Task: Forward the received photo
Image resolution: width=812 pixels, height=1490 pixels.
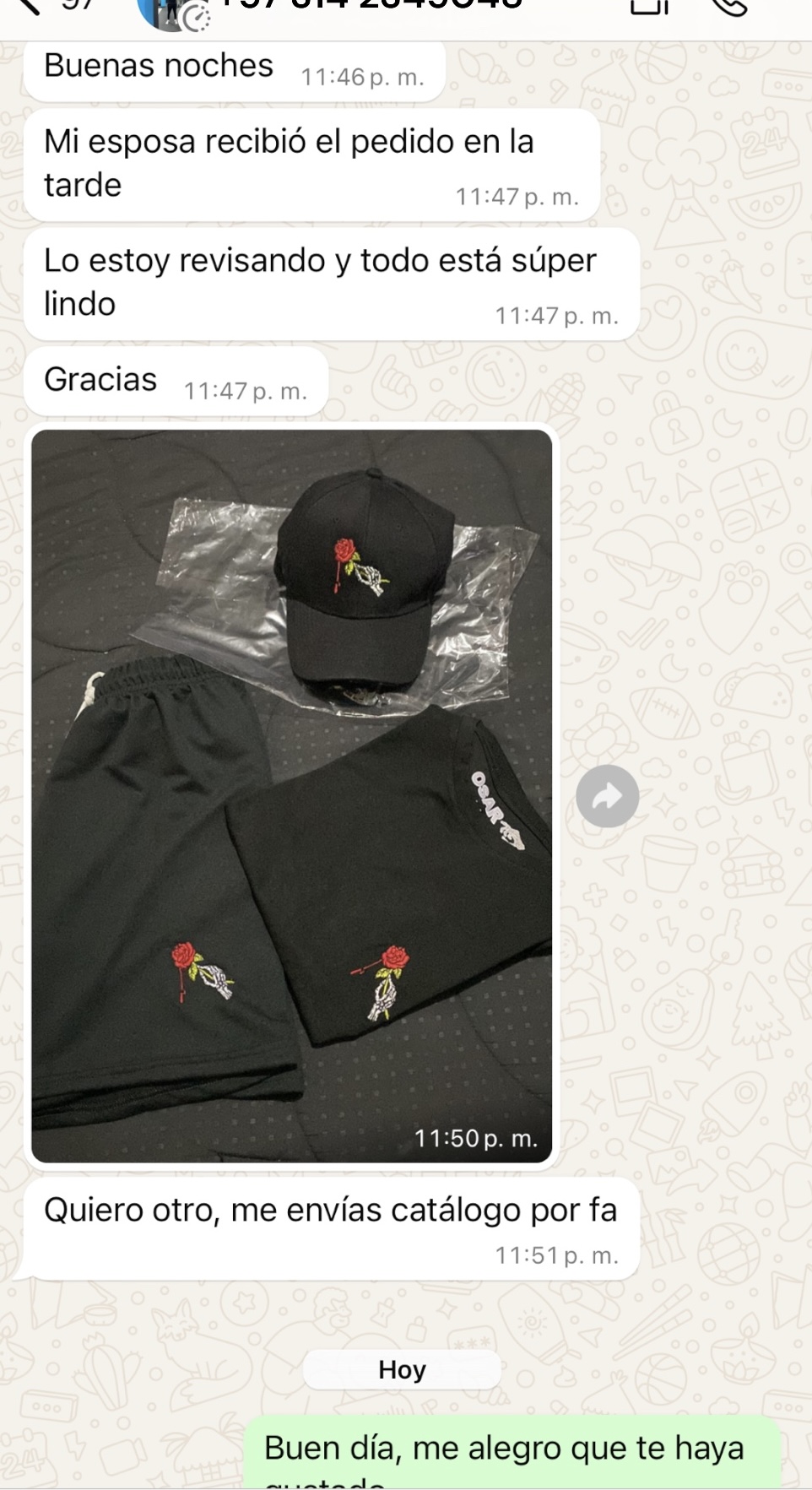Action: point(607,796)
